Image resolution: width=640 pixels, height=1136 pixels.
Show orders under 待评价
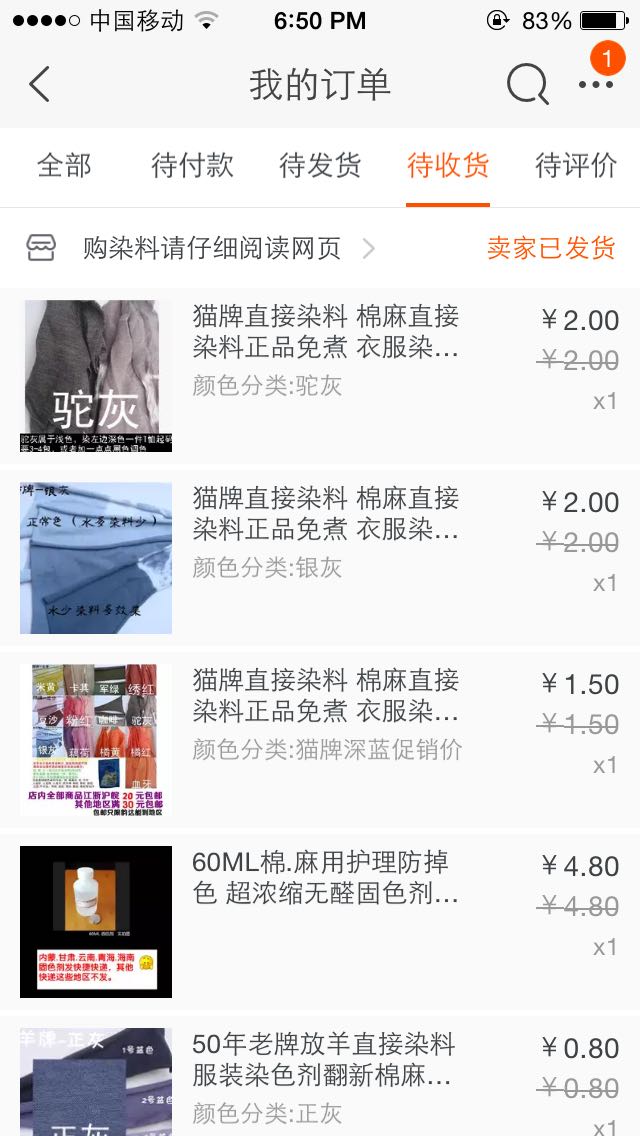(576, 166)
